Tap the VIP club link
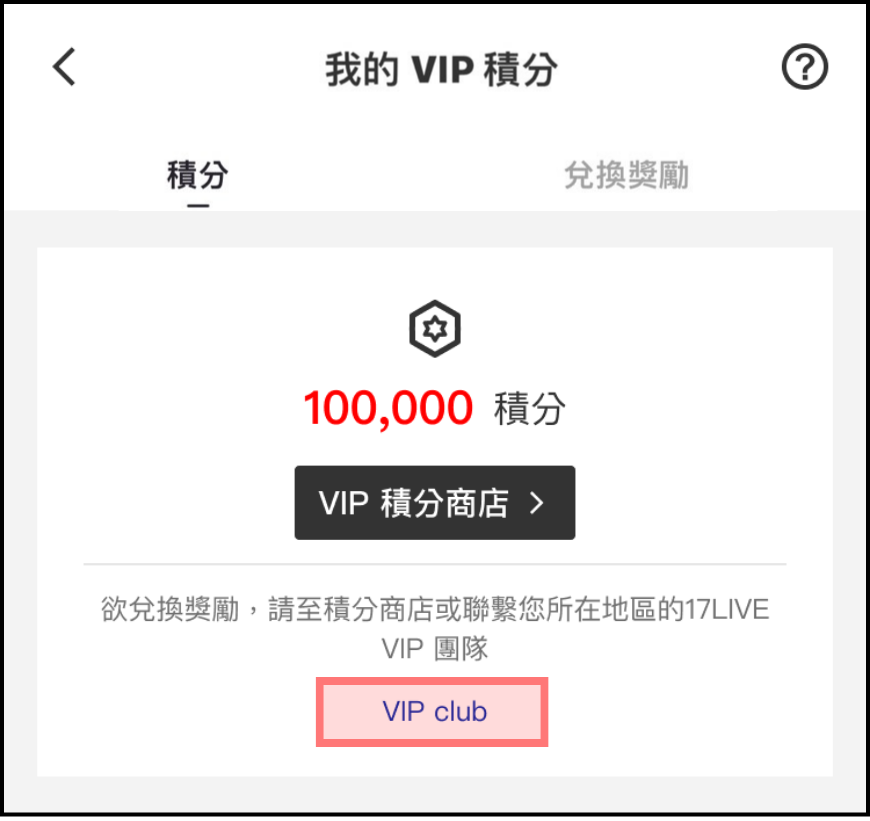The height and width of the screenshot is (821, 870). [x=434, y=712]
